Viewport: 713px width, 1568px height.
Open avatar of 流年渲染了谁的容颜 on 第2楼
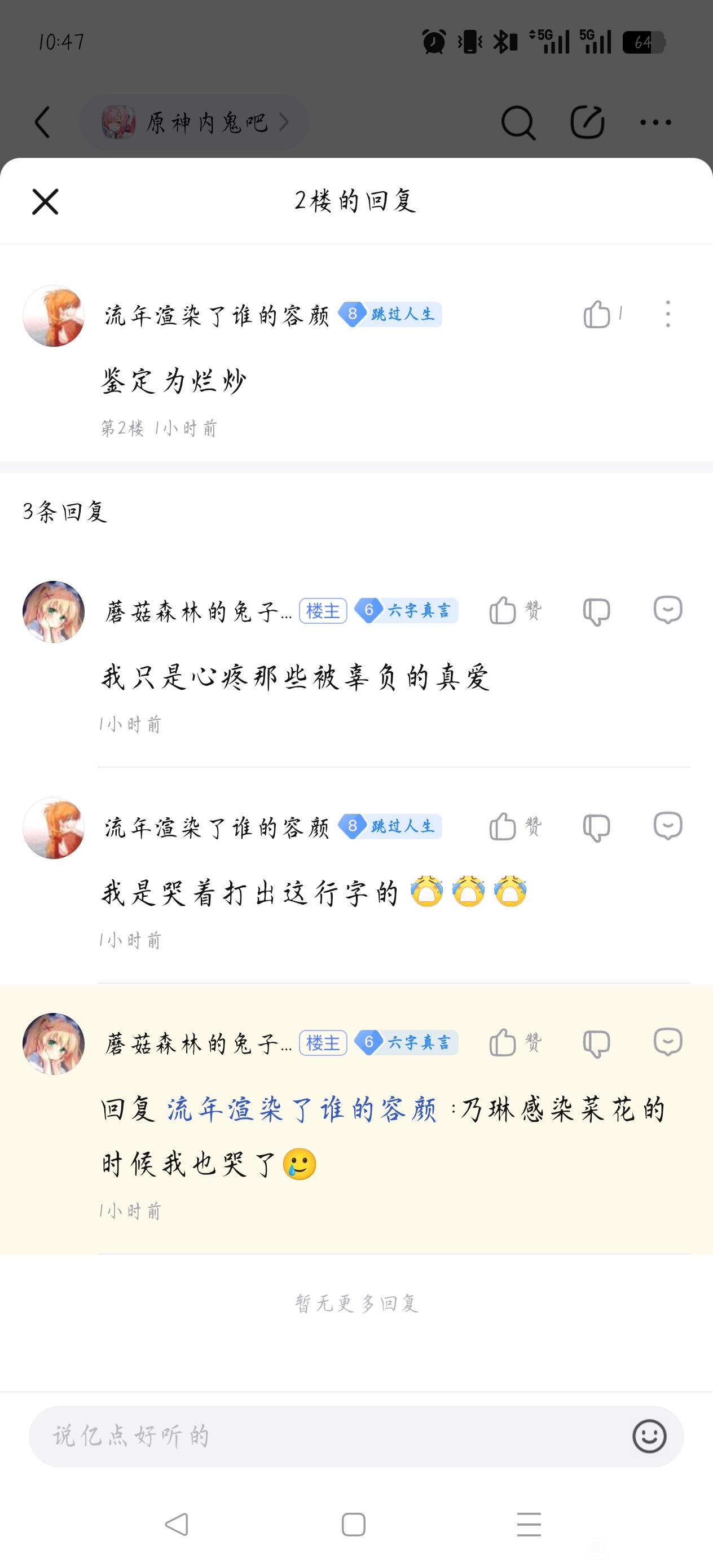pos(54,316)
